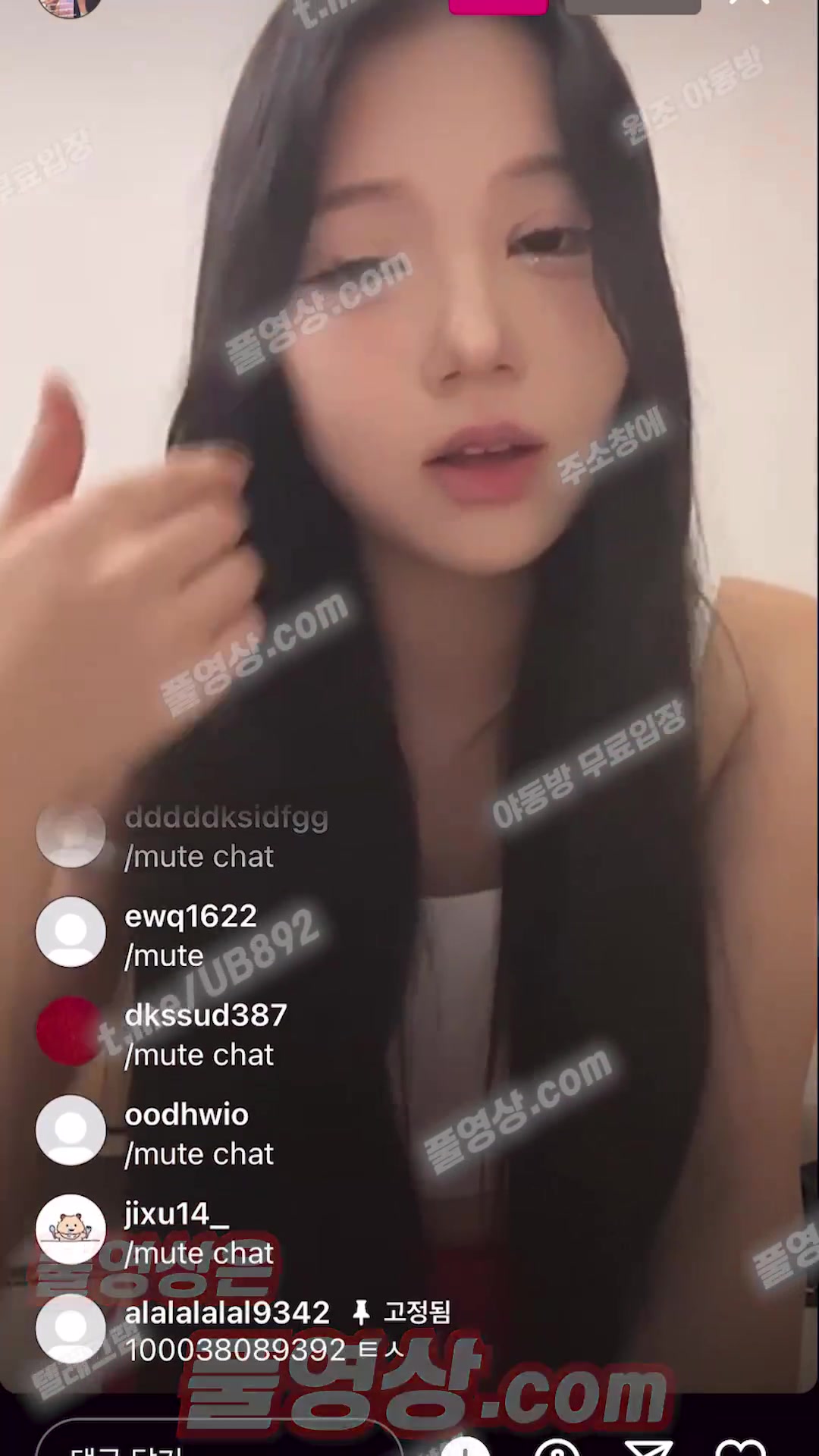
Task: Open commenter ewq1622's profile
Action: tap(71, 932)
